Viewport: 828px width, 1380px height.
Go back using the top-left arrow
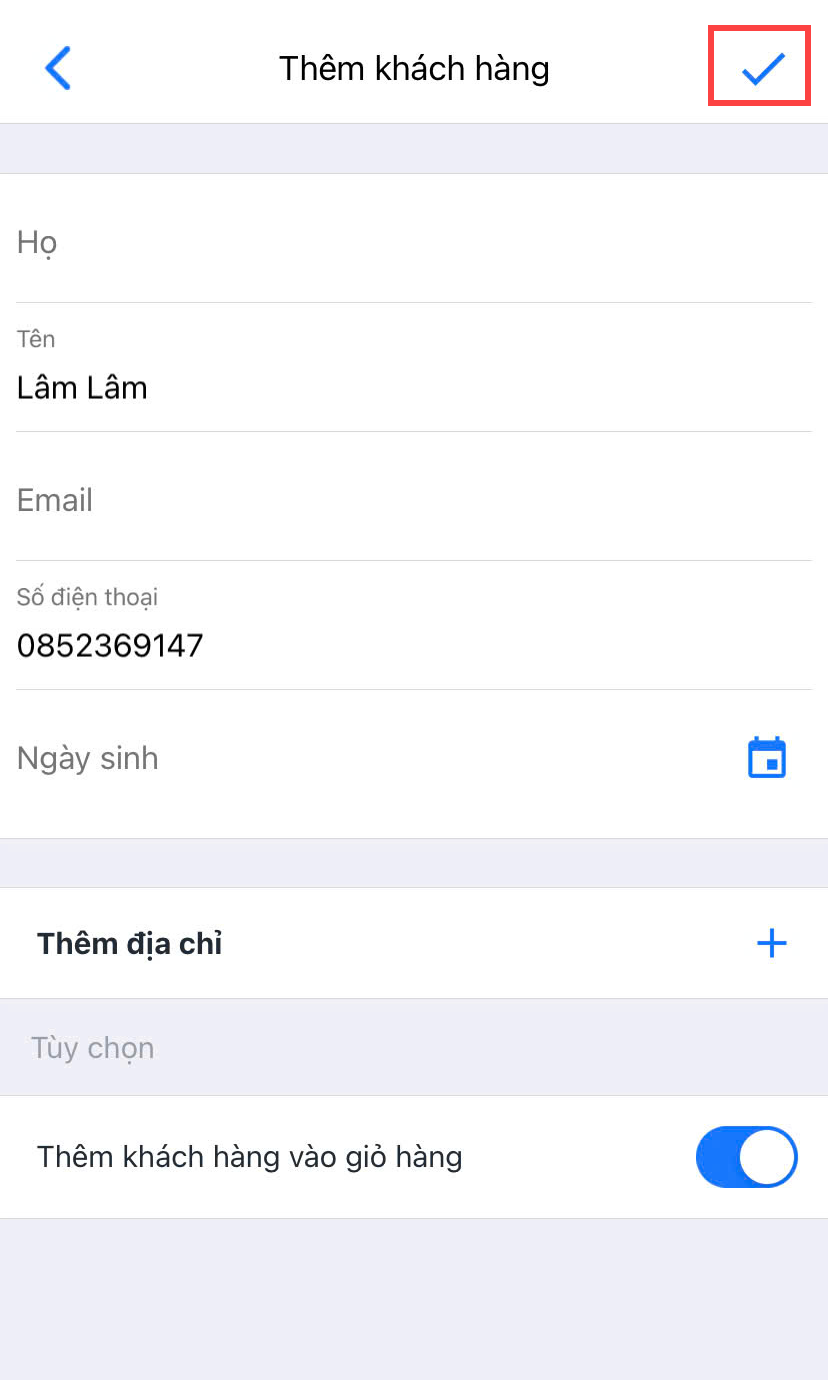(58, 68)
